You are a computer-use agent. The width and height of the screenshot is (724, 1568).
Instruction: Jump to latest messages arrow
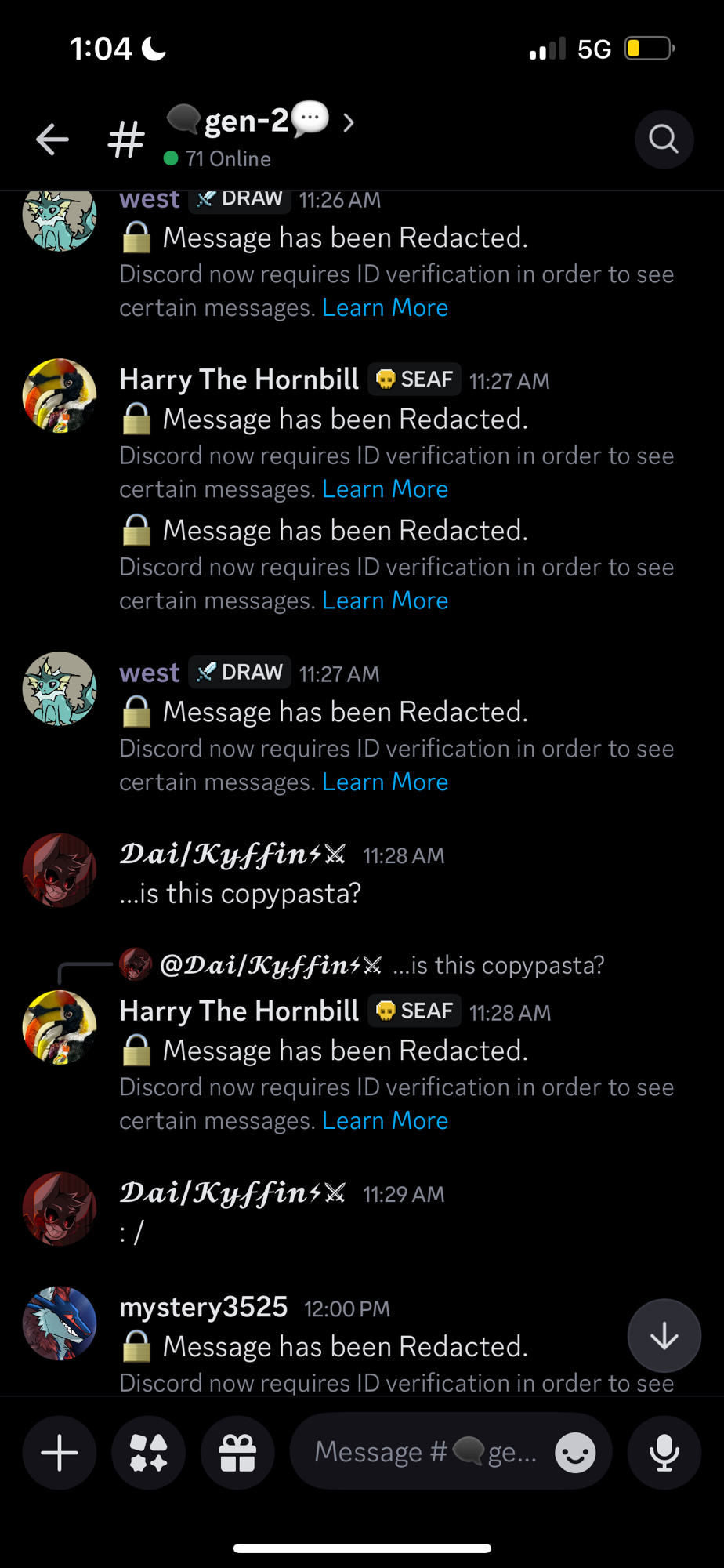[x=664, y=1336]
